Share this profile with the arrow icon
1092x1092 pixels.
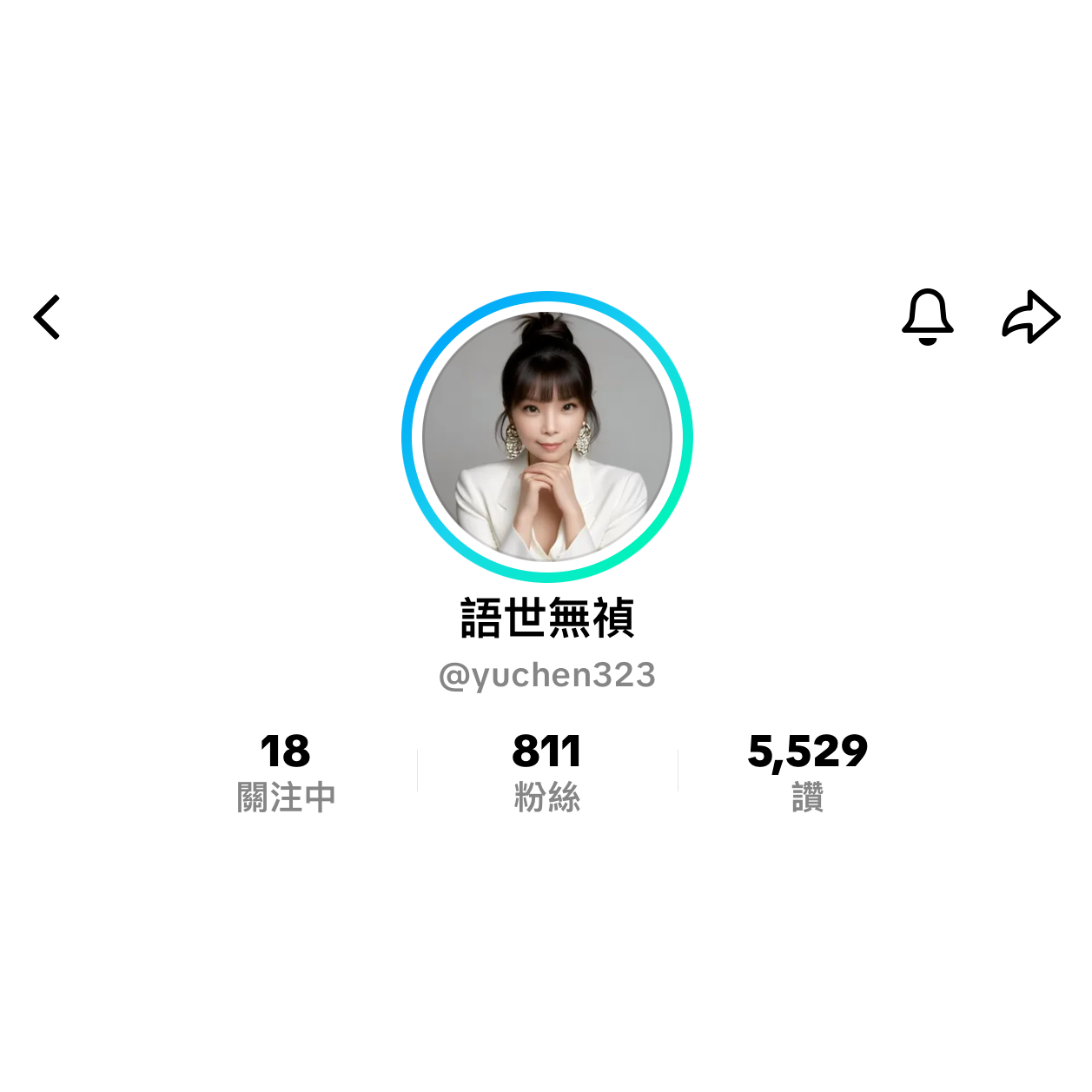coord(1031,316)
